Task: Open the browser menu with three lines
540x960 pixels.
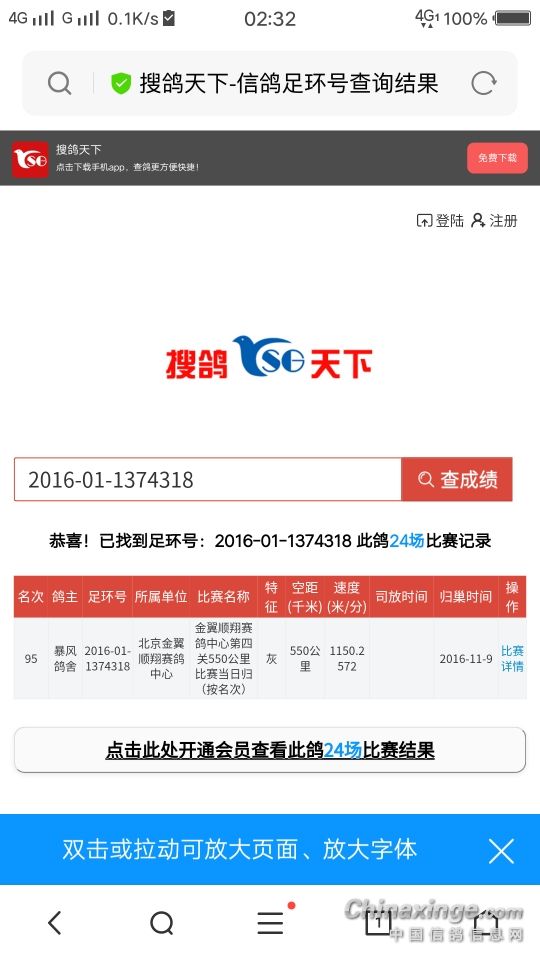Action: click(271, 921)
